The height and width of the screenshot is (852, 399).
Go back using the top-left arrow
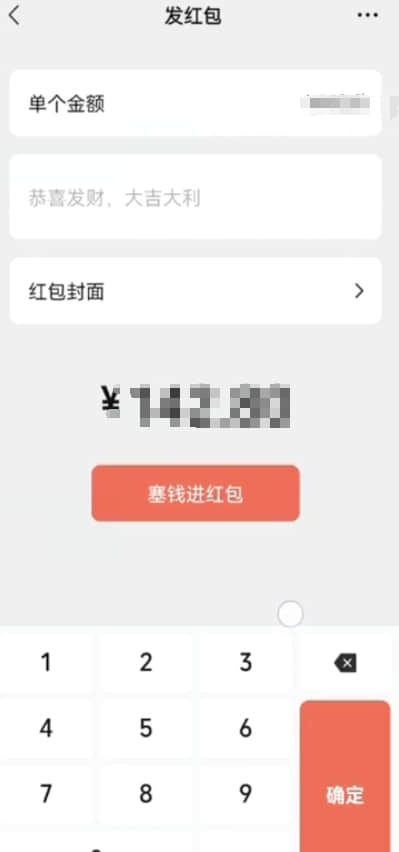click(14, 16)
